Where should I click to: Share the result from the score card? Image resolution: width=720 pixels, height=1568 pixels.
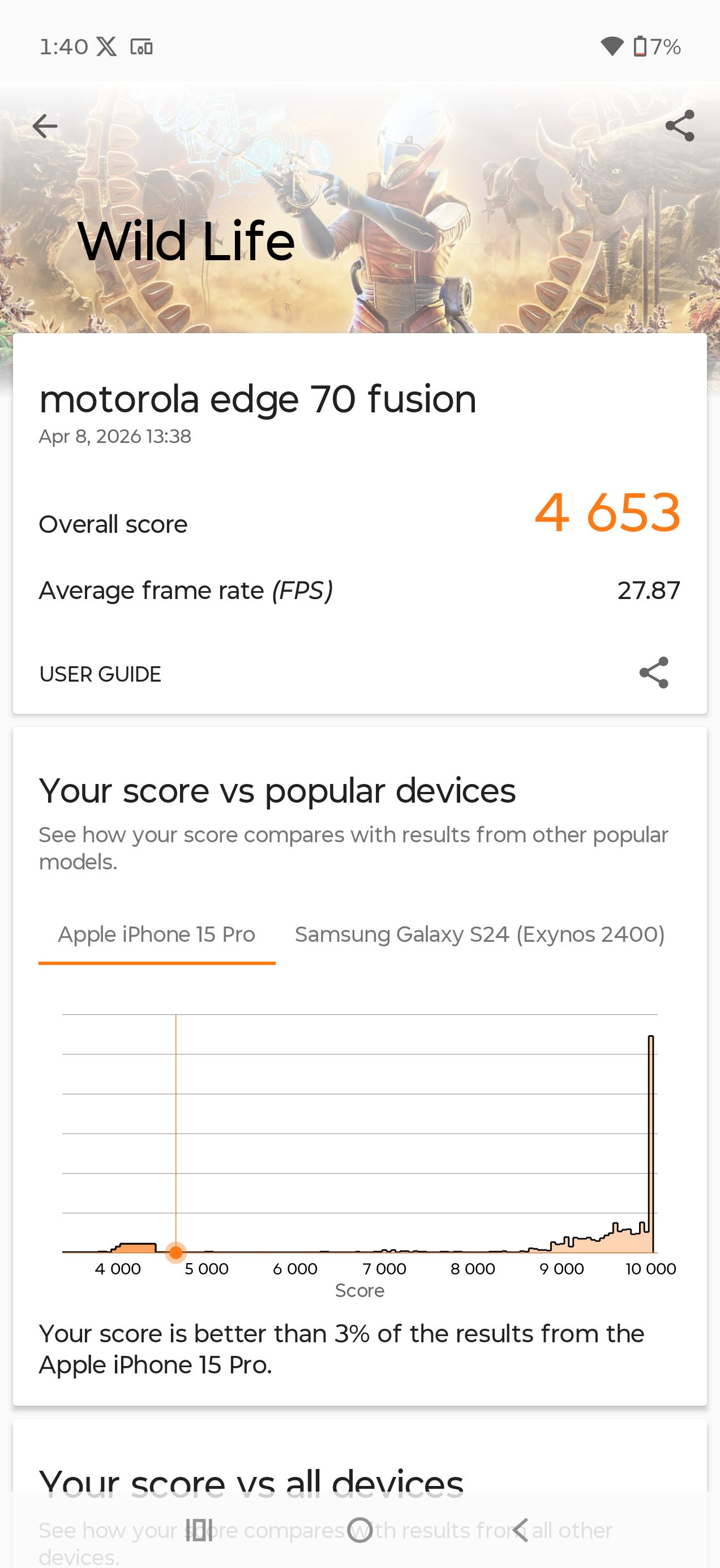point(654,673)
